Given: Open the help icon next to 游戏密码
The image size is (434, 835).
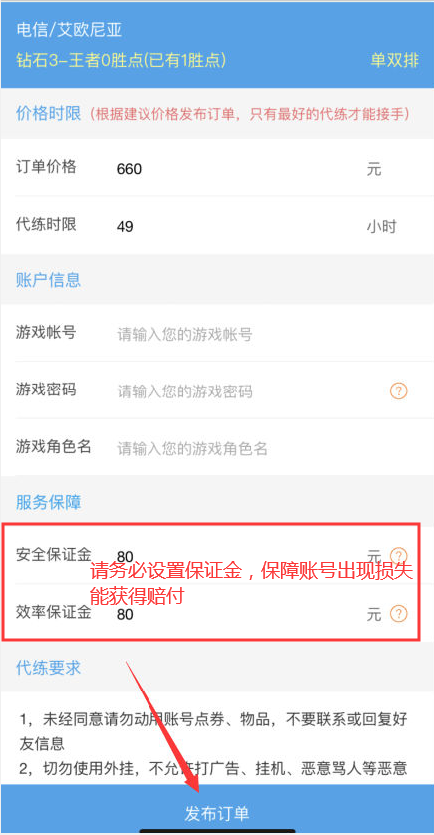Looking at the screenshot, I should coord(398,391).
